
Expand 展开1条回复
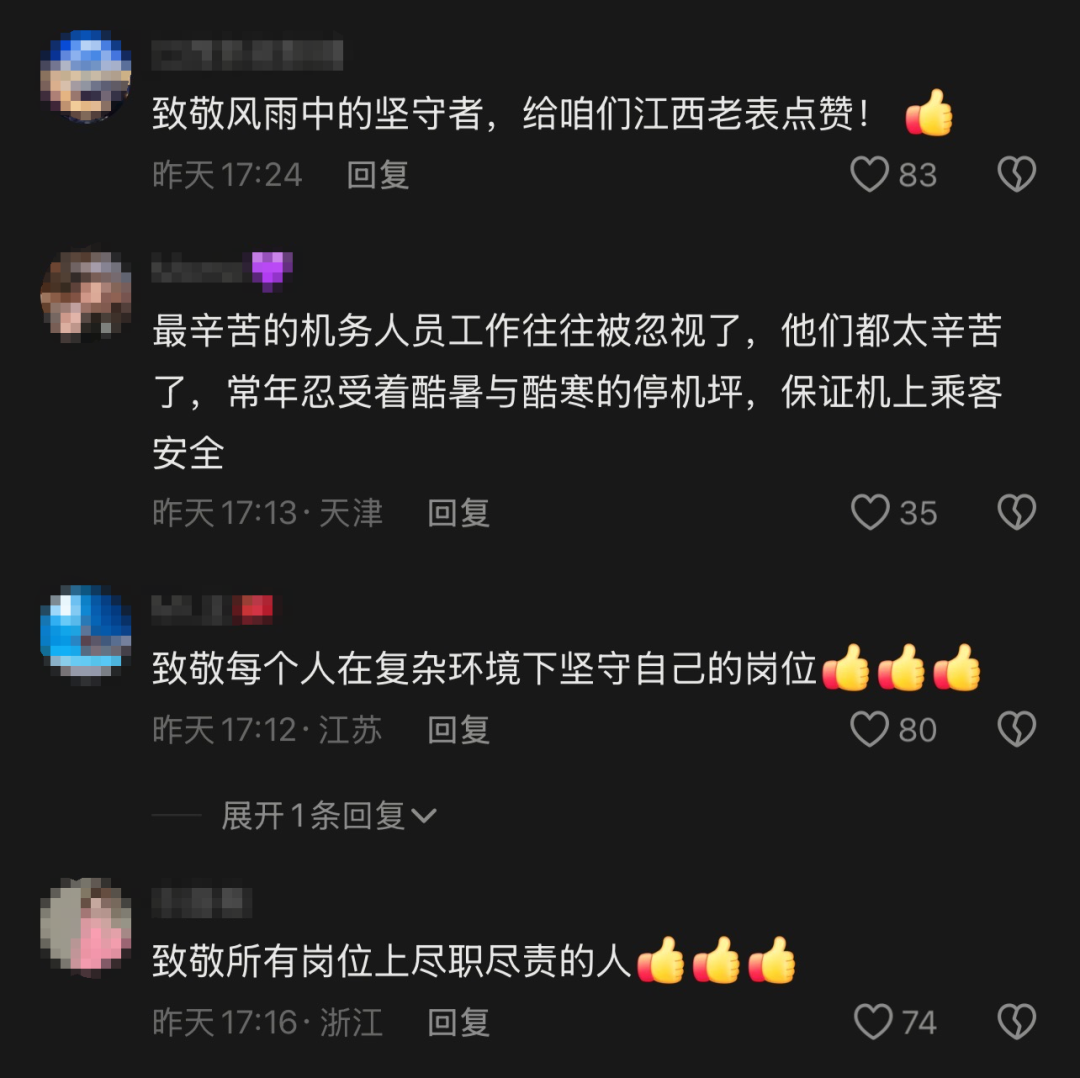coord(328,816)
